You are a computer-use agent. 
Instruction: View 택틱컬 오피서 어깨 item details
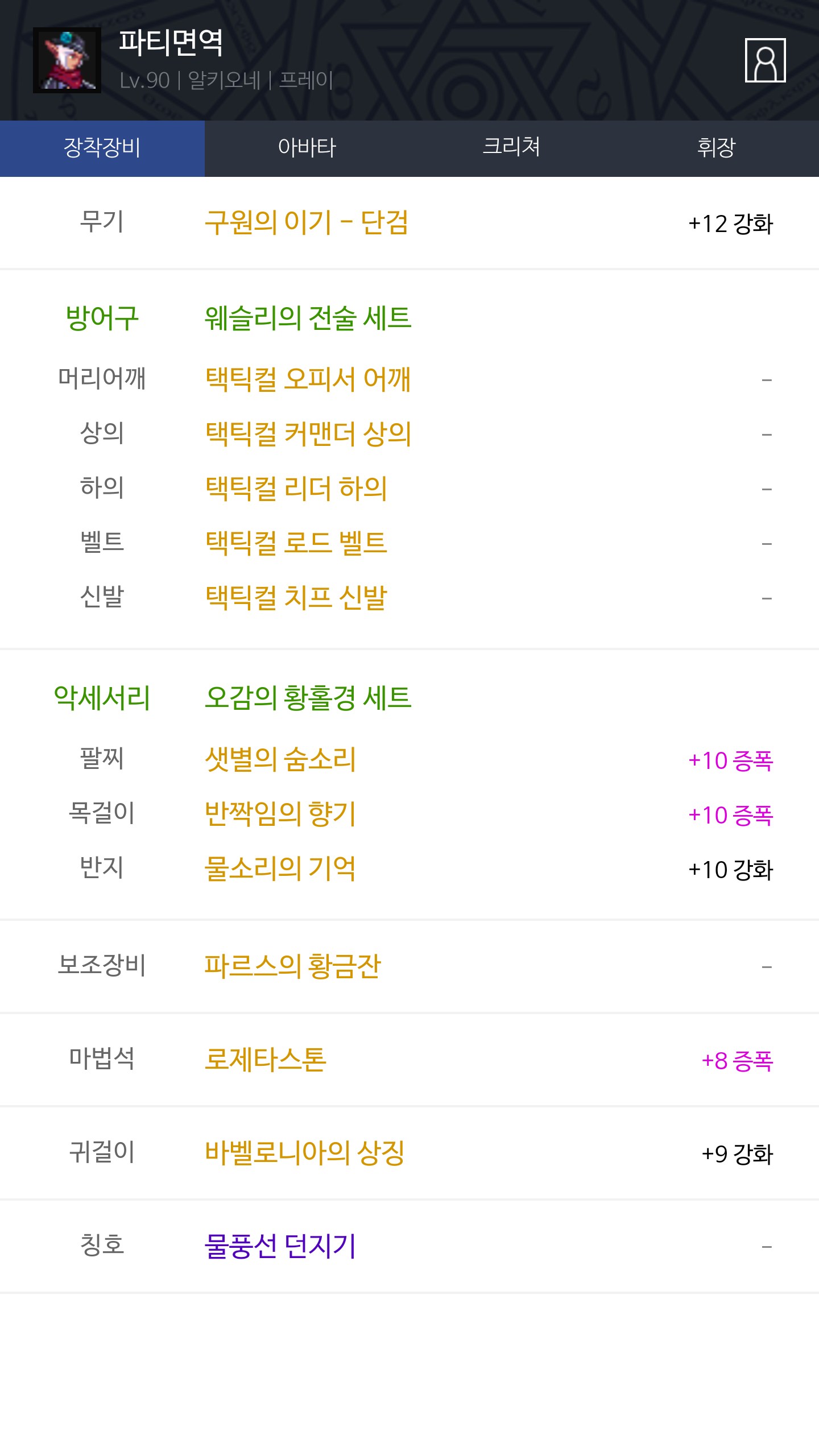coord(308,379)
